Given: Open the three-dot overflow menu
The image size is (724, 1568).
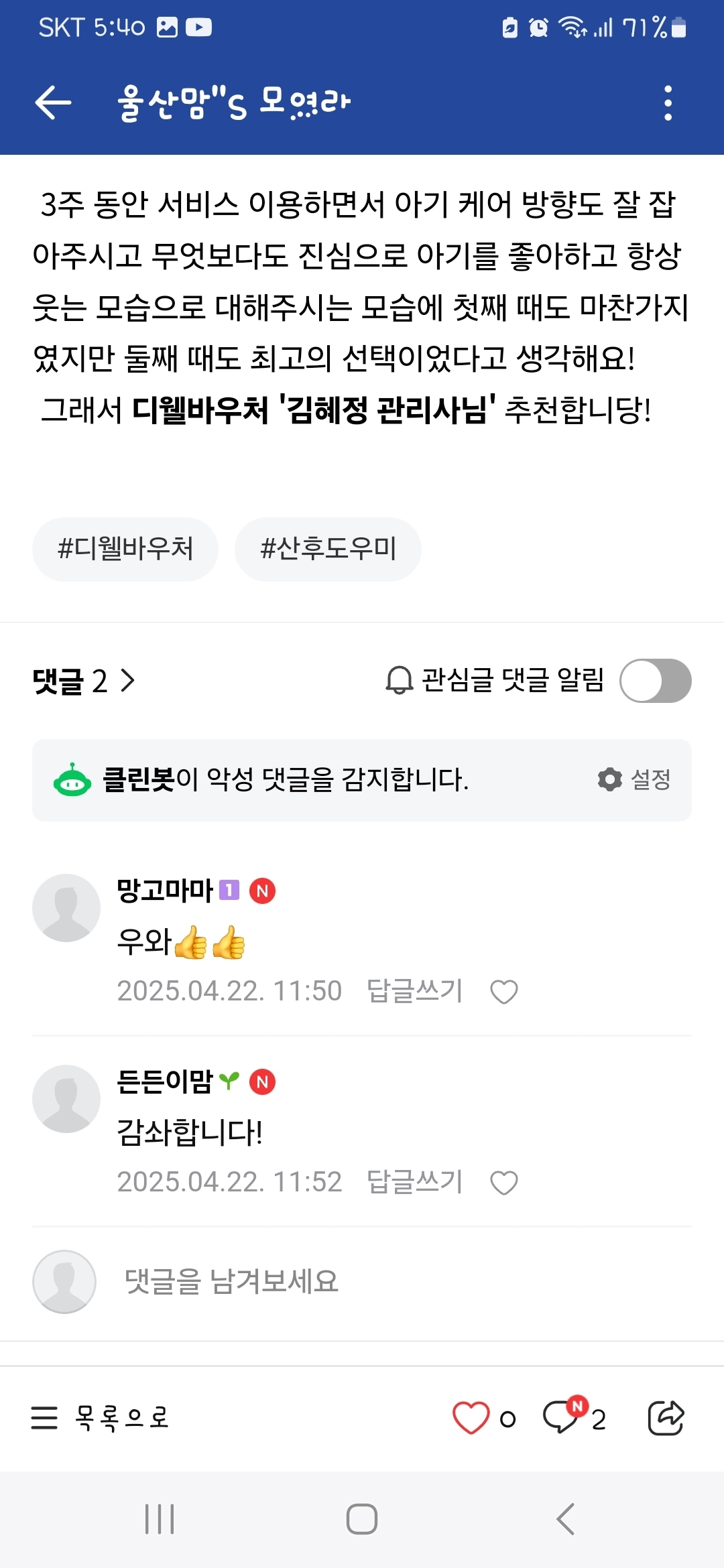Looking at the screenshot, I should [x=668, y=103].
